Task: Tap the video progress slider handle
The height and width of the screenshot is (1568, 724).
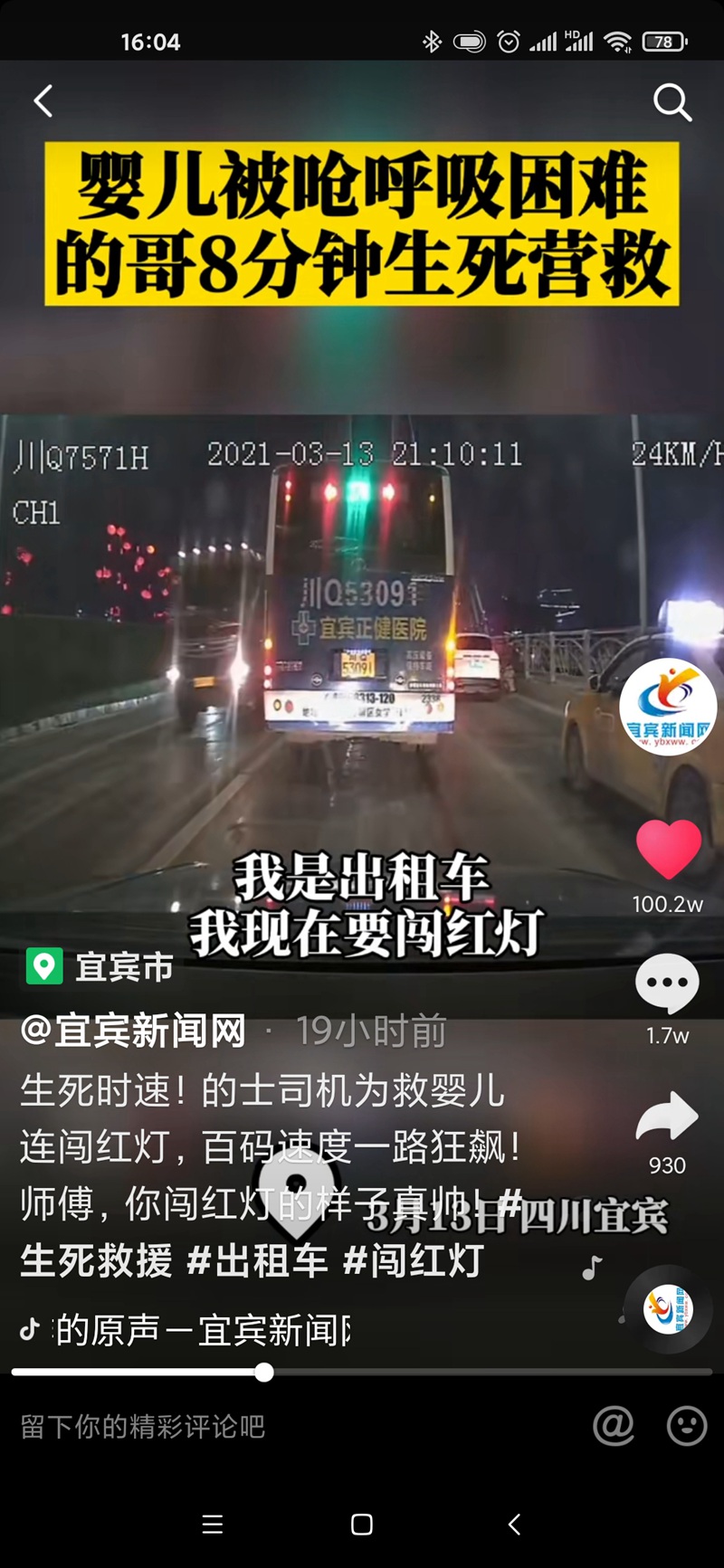Action: tap(264, 1373)
